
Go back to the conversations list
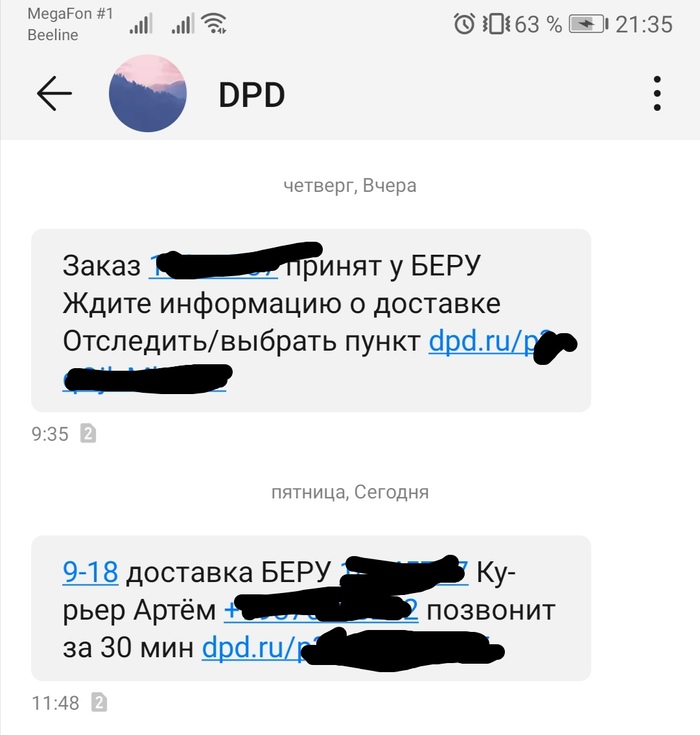pyautogui.click(x=54, y=94)
